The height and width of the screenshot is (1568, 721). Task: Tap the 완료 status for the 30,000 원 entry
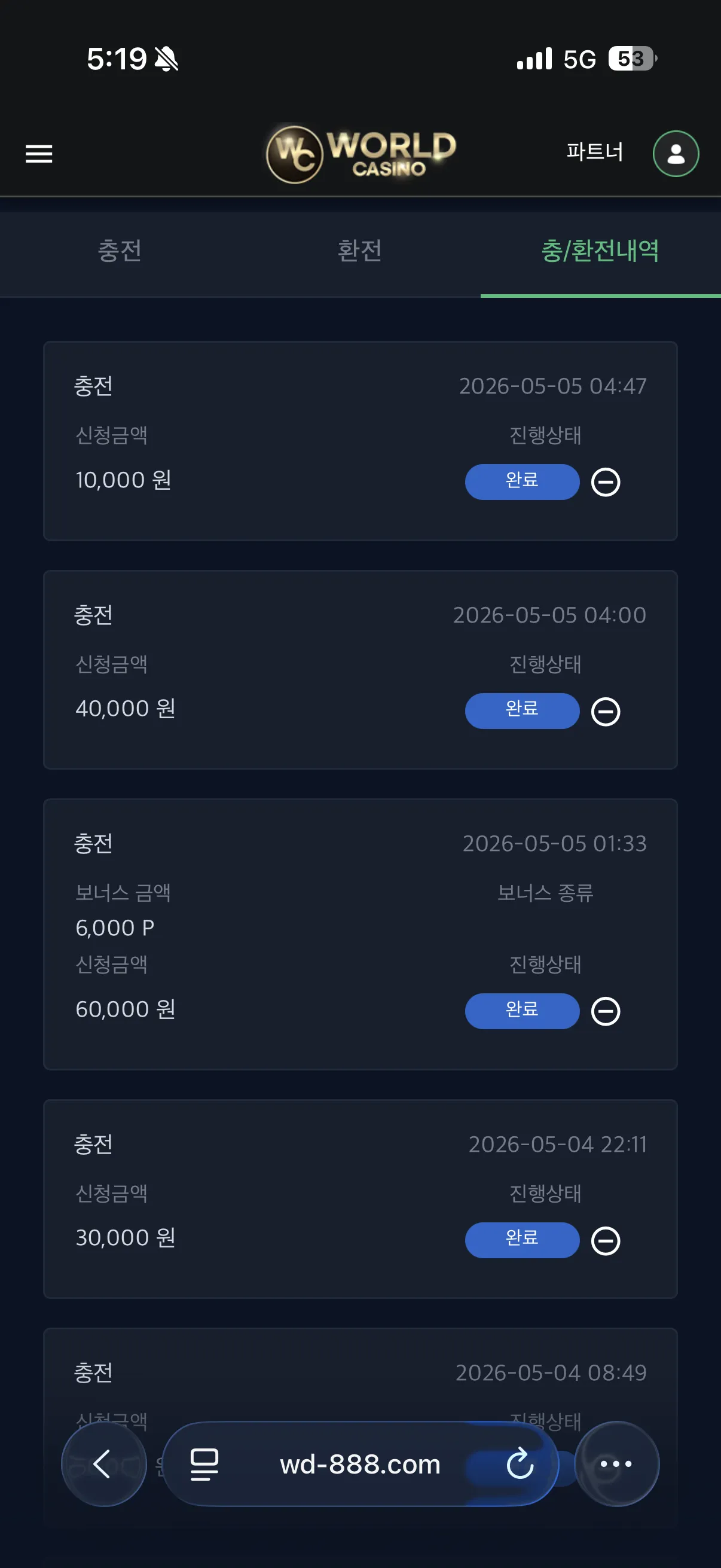click(x=522, y=1239)
